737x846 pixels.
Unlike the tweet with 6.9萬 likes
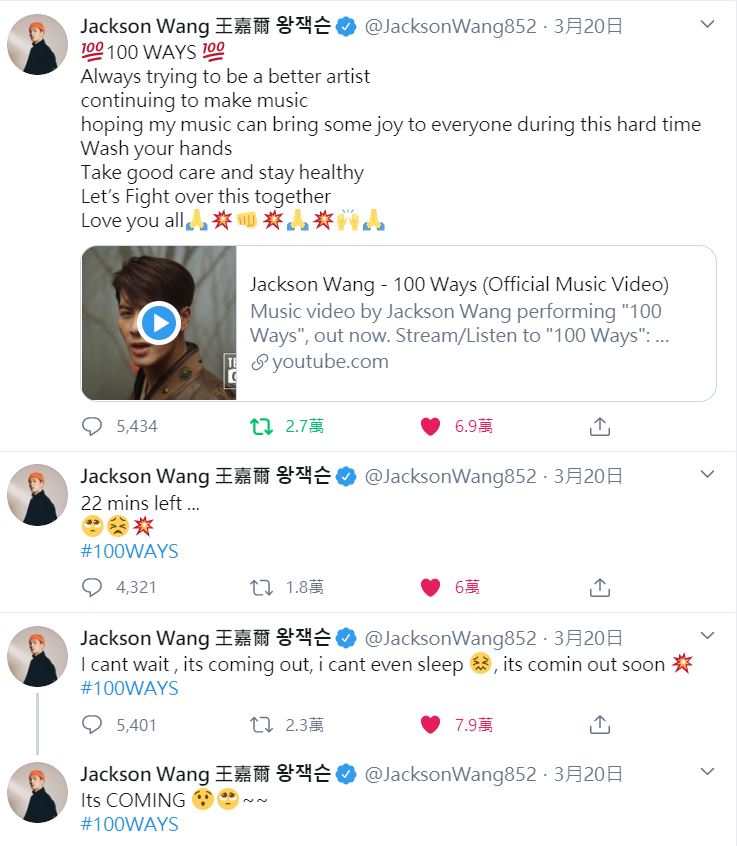tap(430, 426)
